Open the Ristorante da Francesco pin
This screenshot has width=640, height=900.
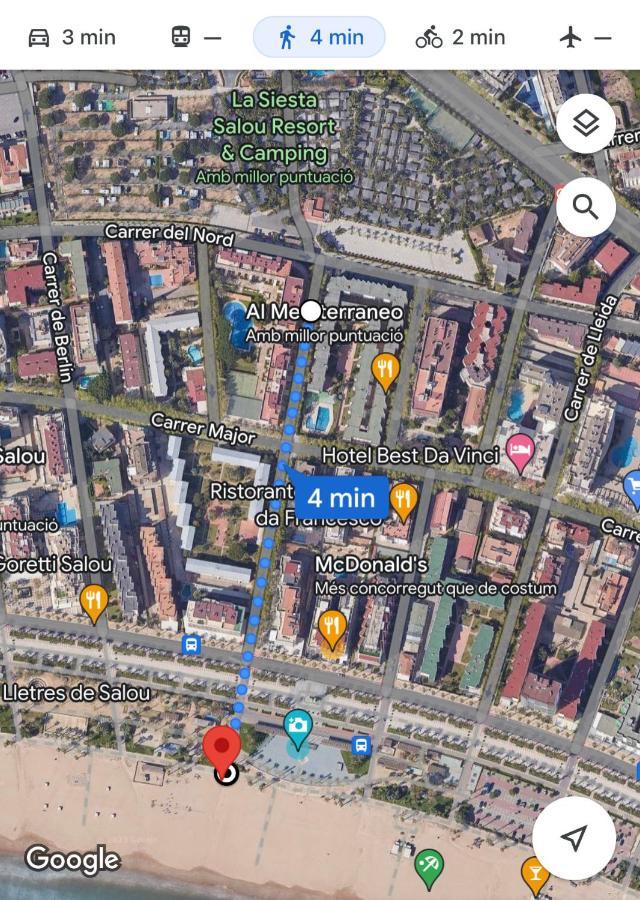tap(403, 500)
